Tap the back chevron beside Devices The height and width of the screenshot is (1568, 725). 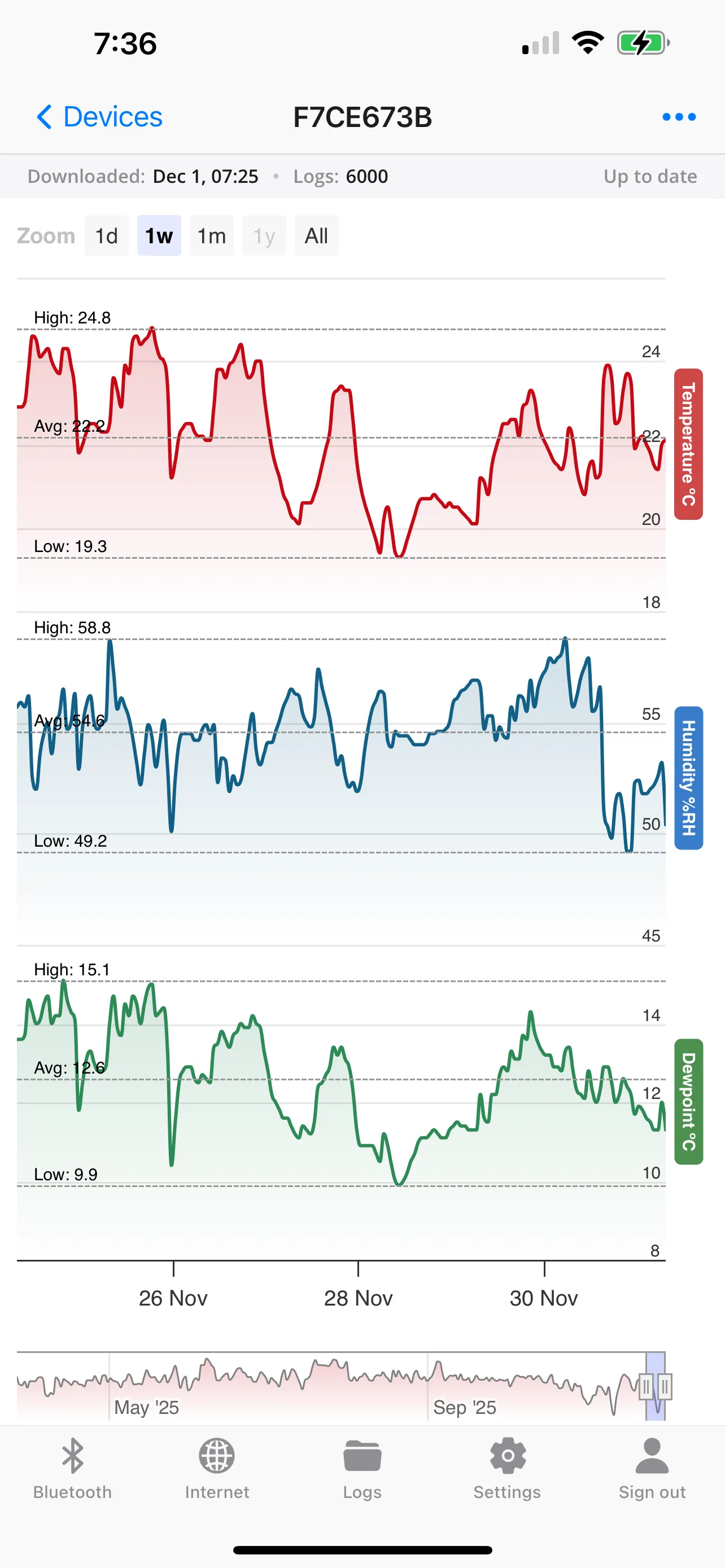(x=44, y=116)
